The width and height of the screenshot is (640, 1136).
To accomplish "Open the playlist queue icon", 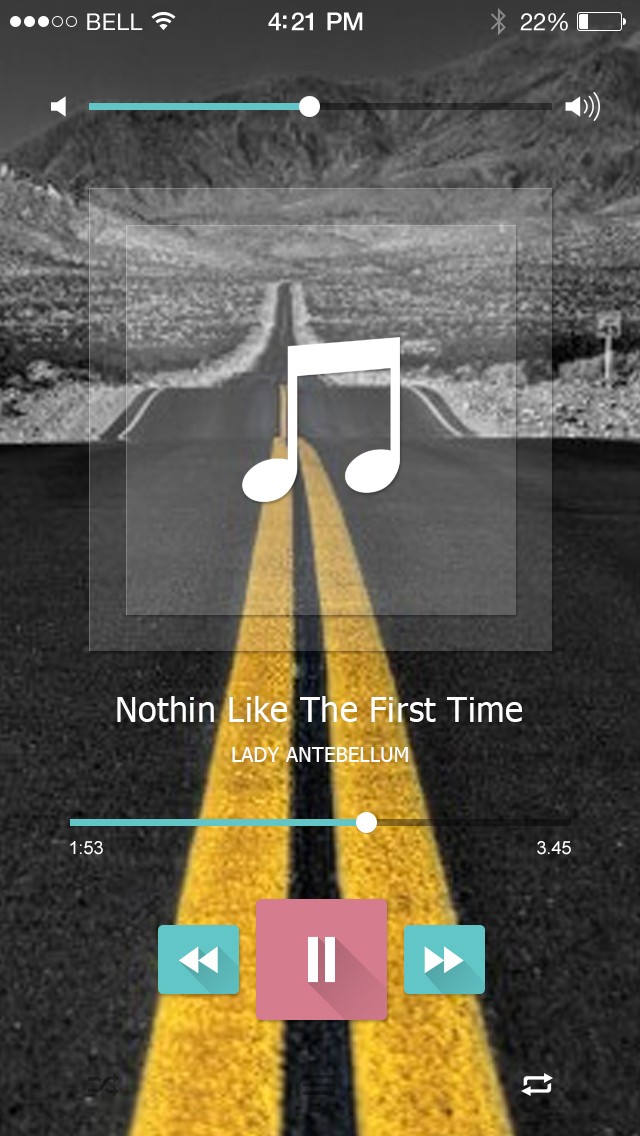I will [319, 1085].
